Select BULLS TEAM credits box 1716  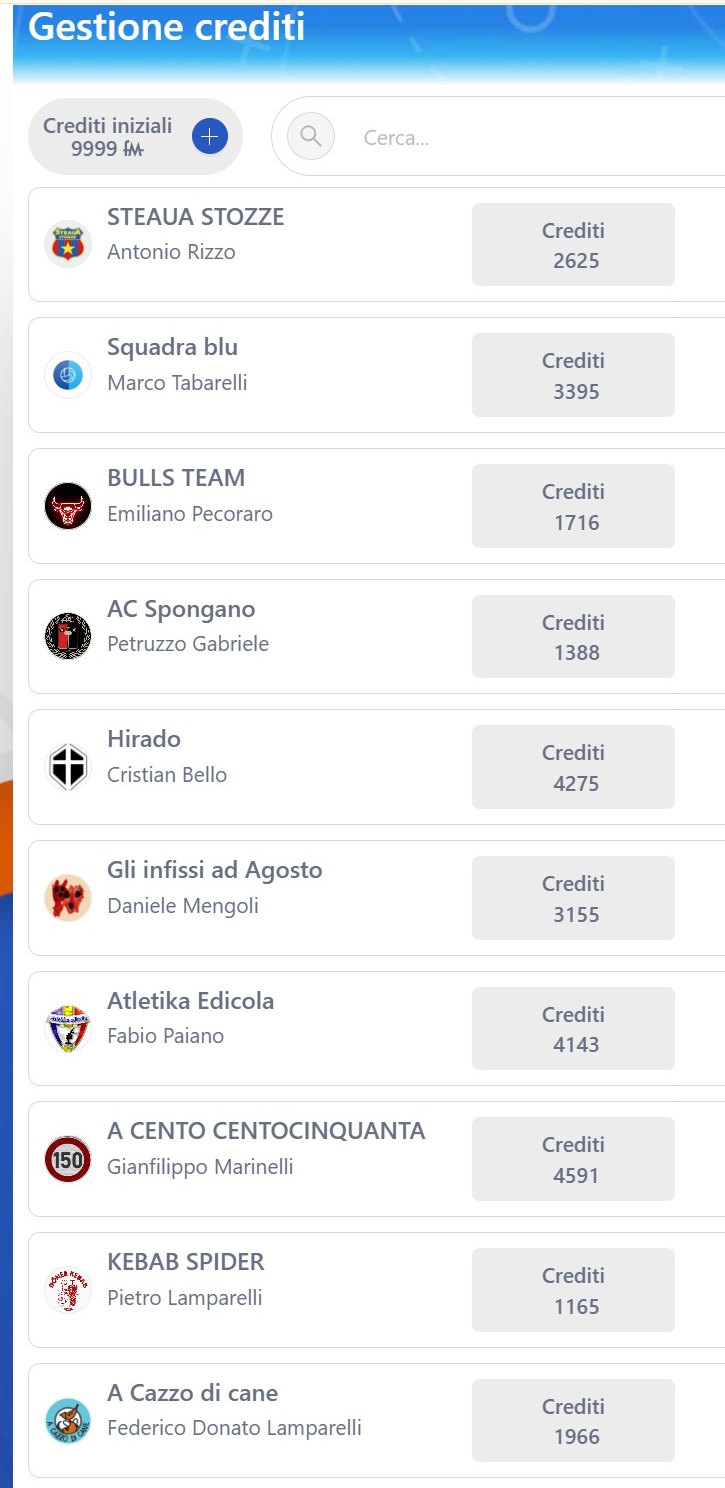[573, 506]
